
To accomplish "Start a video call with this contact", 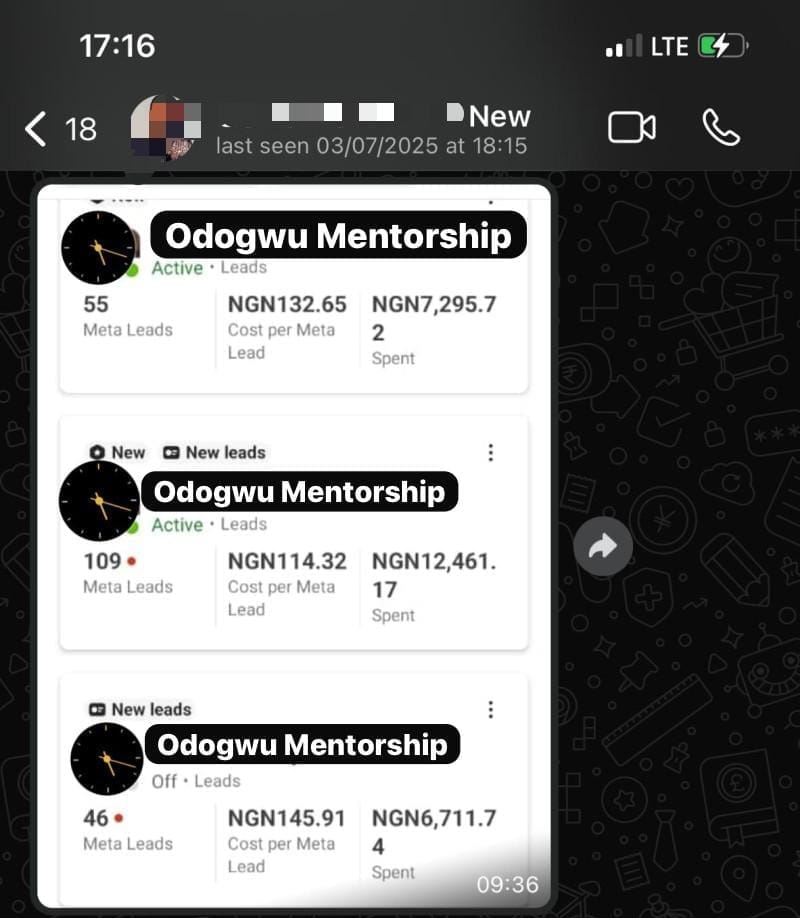I will 632,127.
